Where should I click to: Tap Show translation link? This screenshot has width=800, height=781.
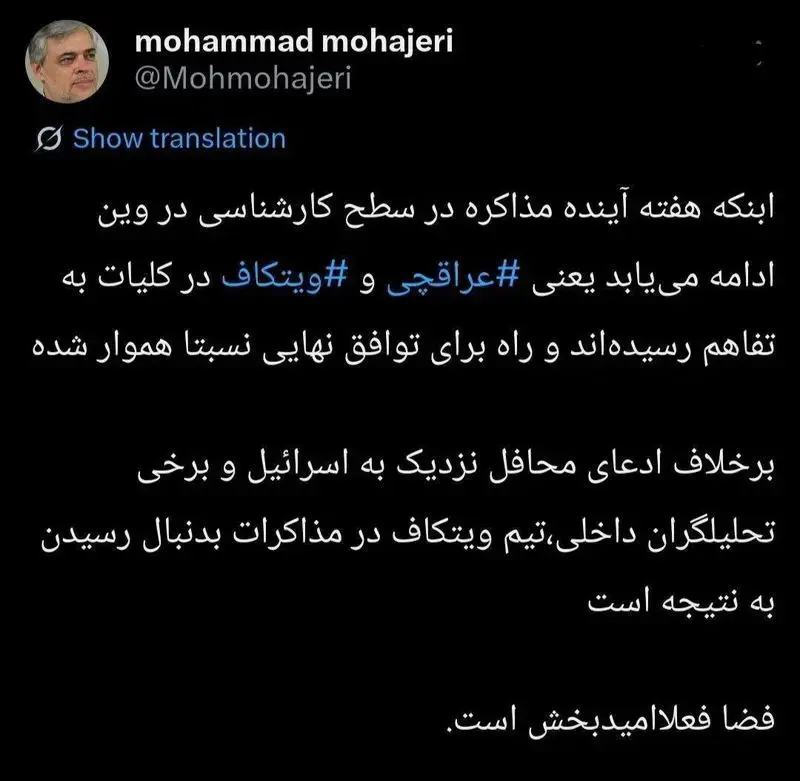click(178, 138)
